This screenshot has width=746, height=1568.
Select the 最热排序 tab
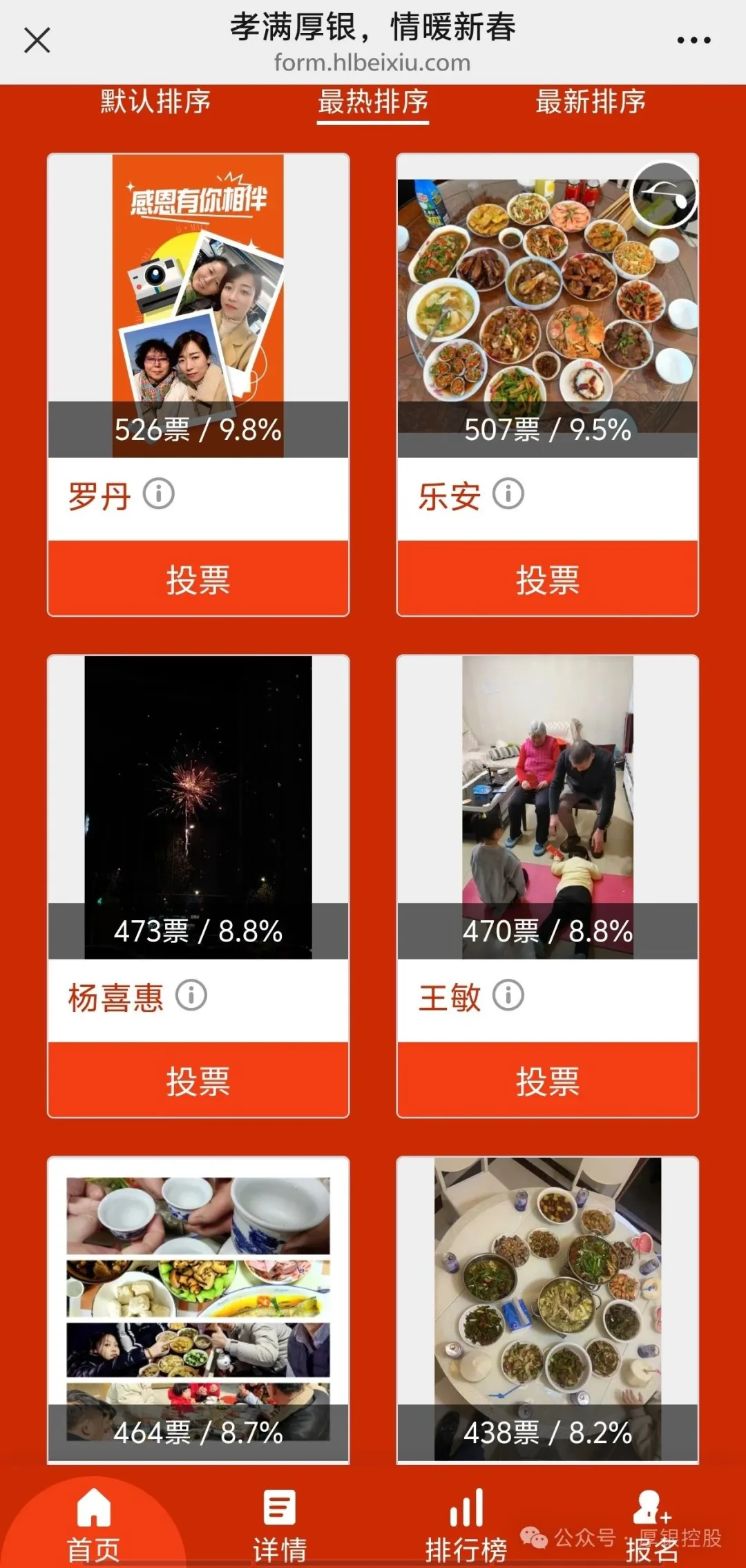coord(372,102)
